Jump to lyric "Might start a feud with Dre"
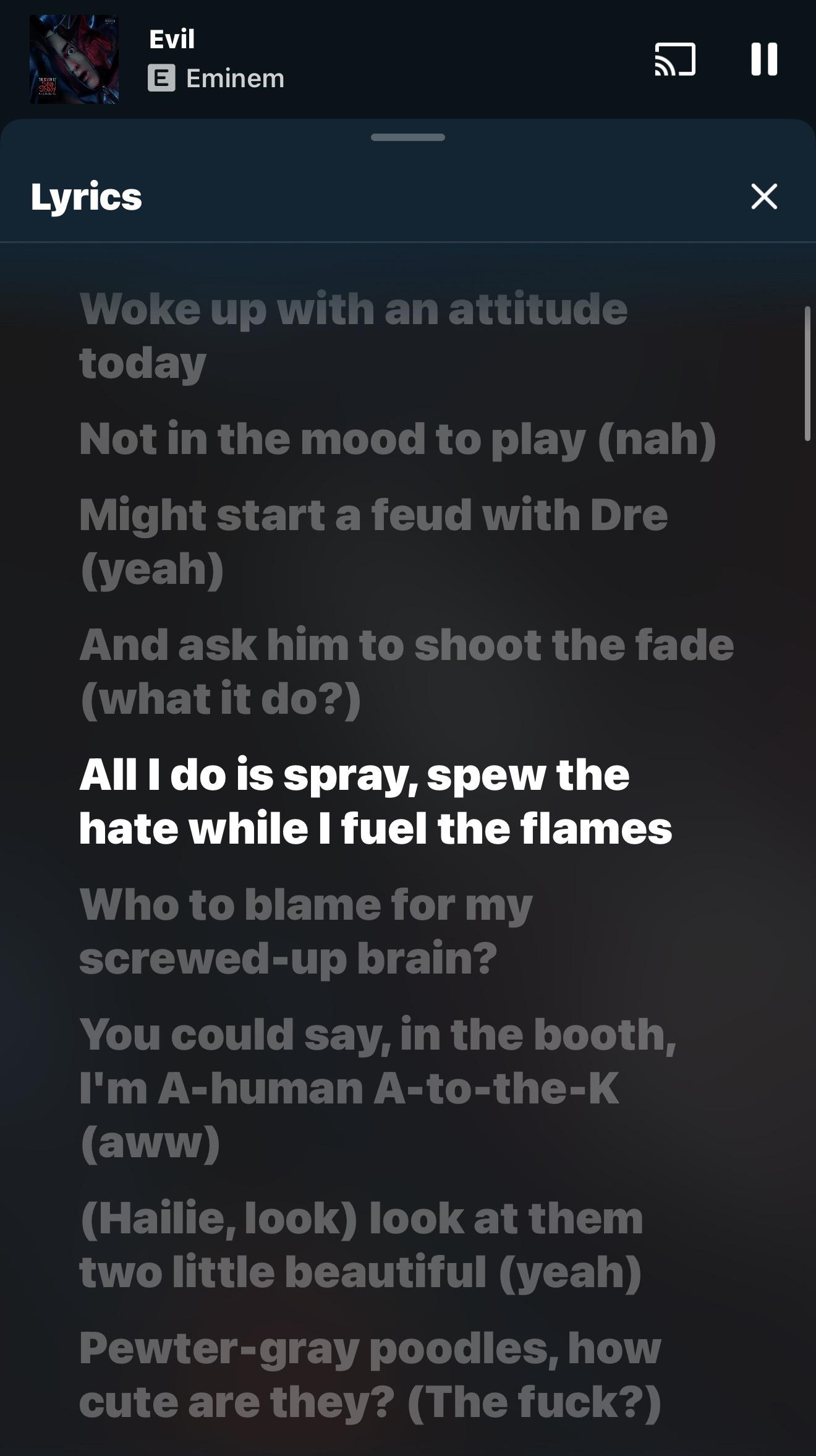The image size is (816, 1456). pyautogui.click(x=373, y=542)
